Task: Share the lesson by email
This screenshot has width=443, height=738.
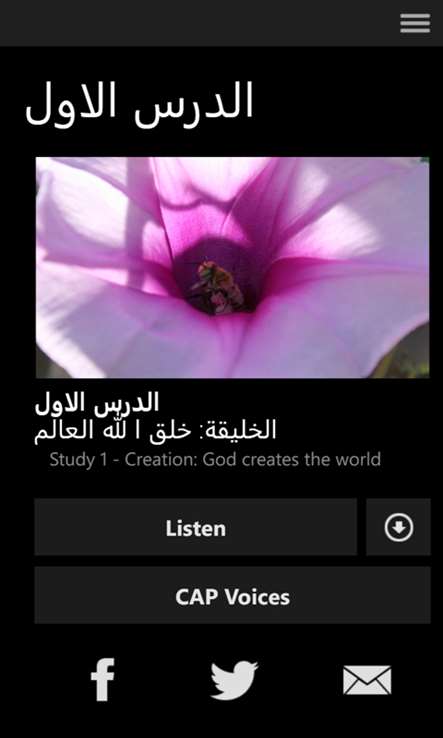Action: click(367, 680)
